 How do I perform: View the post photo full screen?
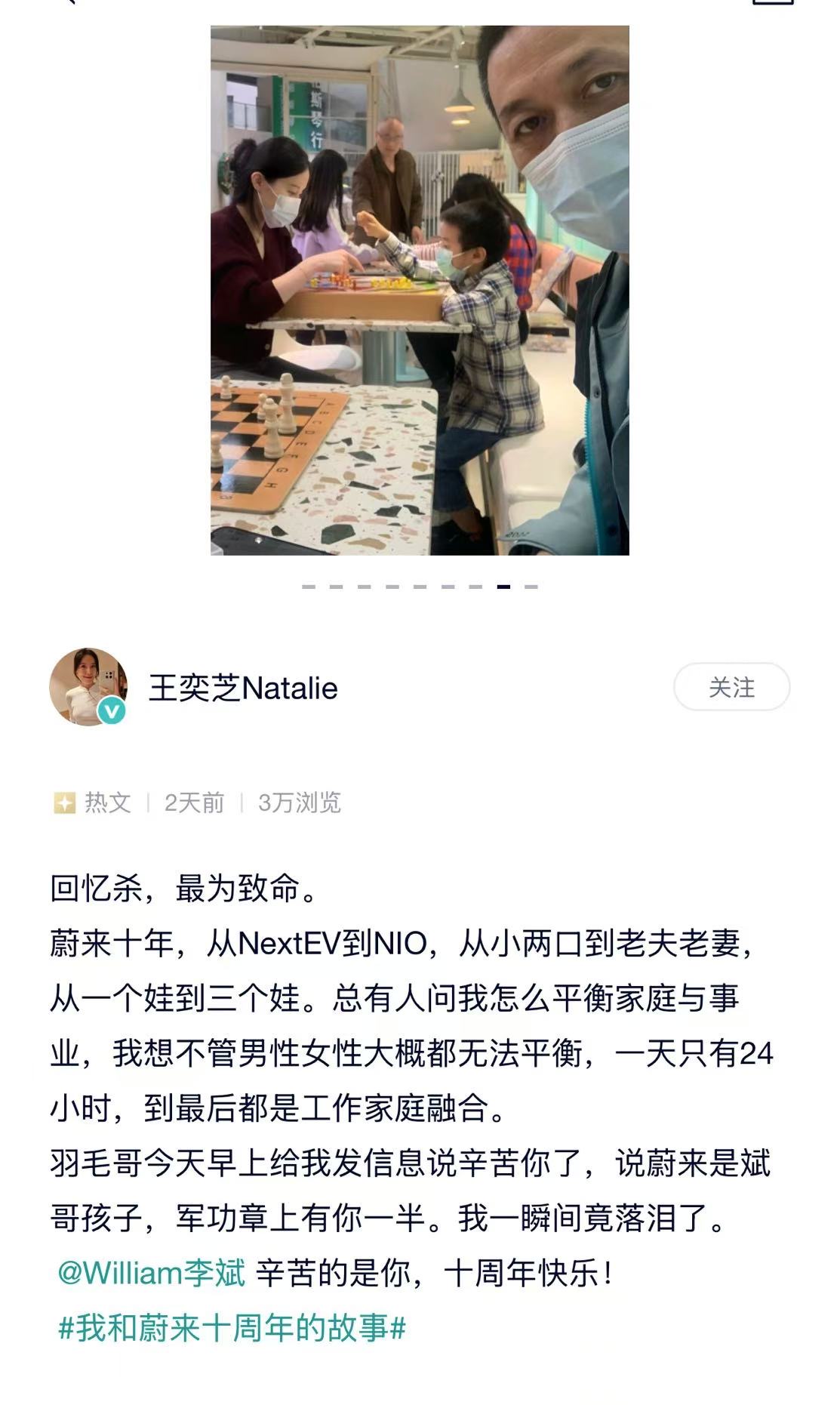[419, 291]
